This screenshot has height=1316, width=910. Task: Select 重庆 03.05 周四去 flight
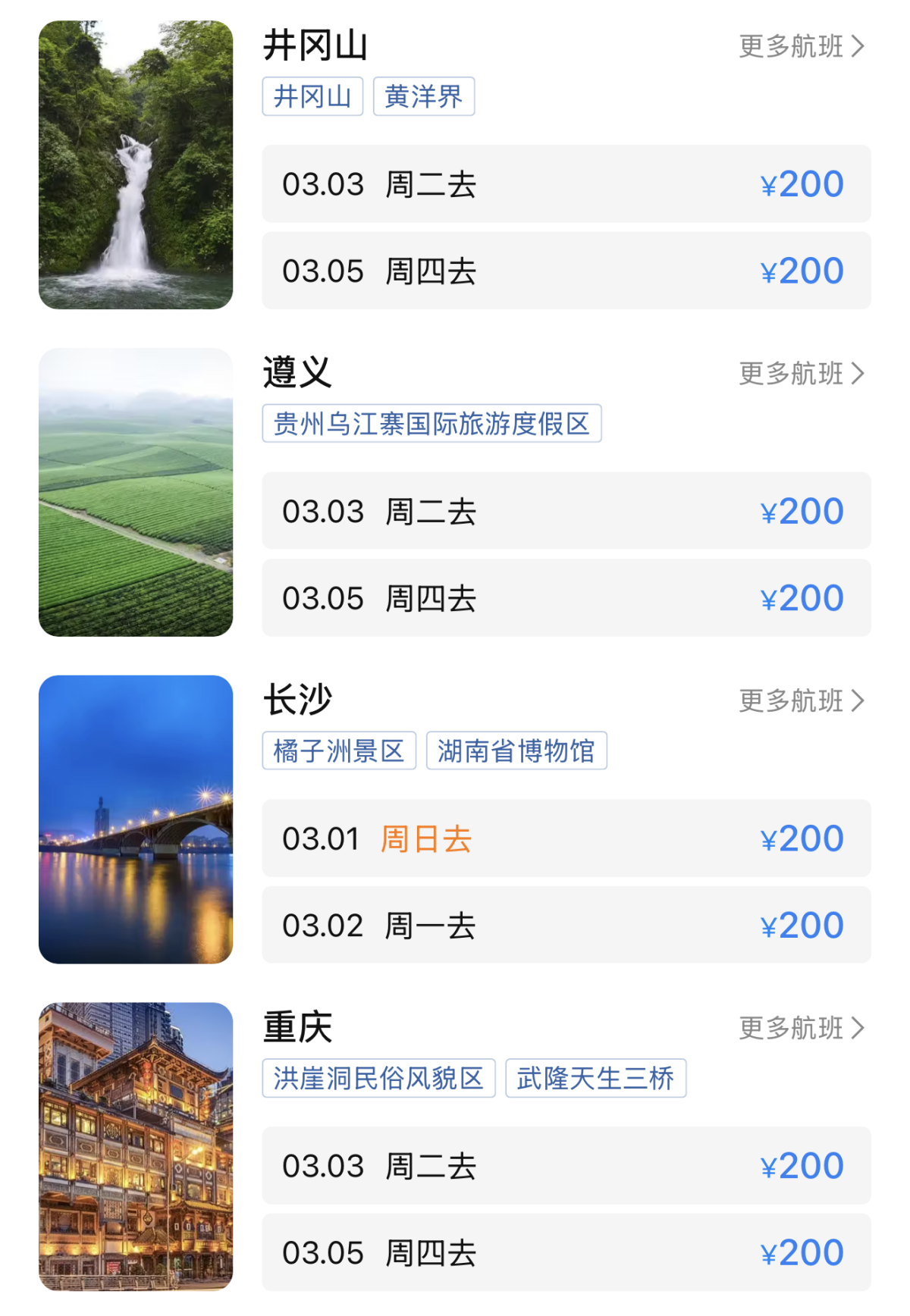click(x=566, y=1252)
